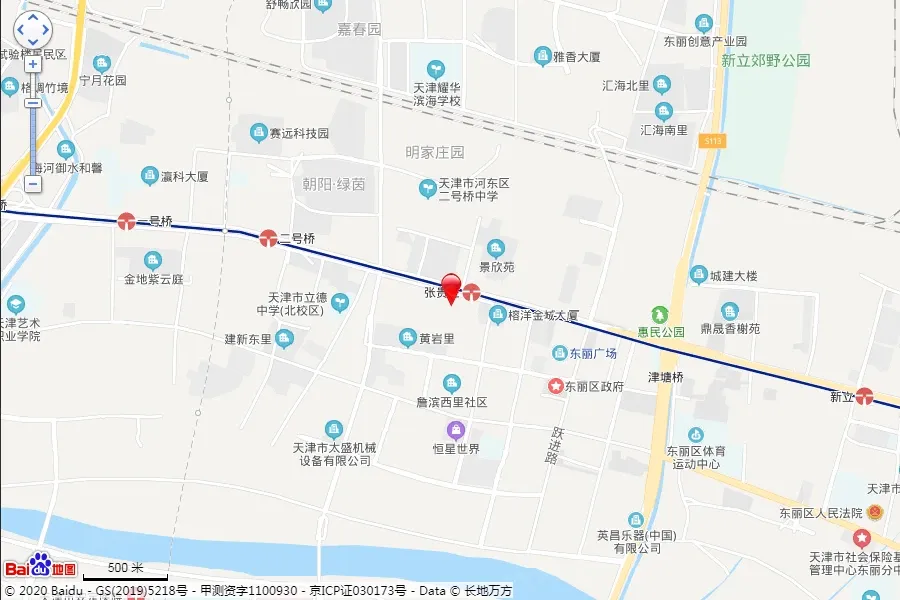Pan the map up with the arrow
Viewport: 900px width, 600px height.
(x=33, y=18)
